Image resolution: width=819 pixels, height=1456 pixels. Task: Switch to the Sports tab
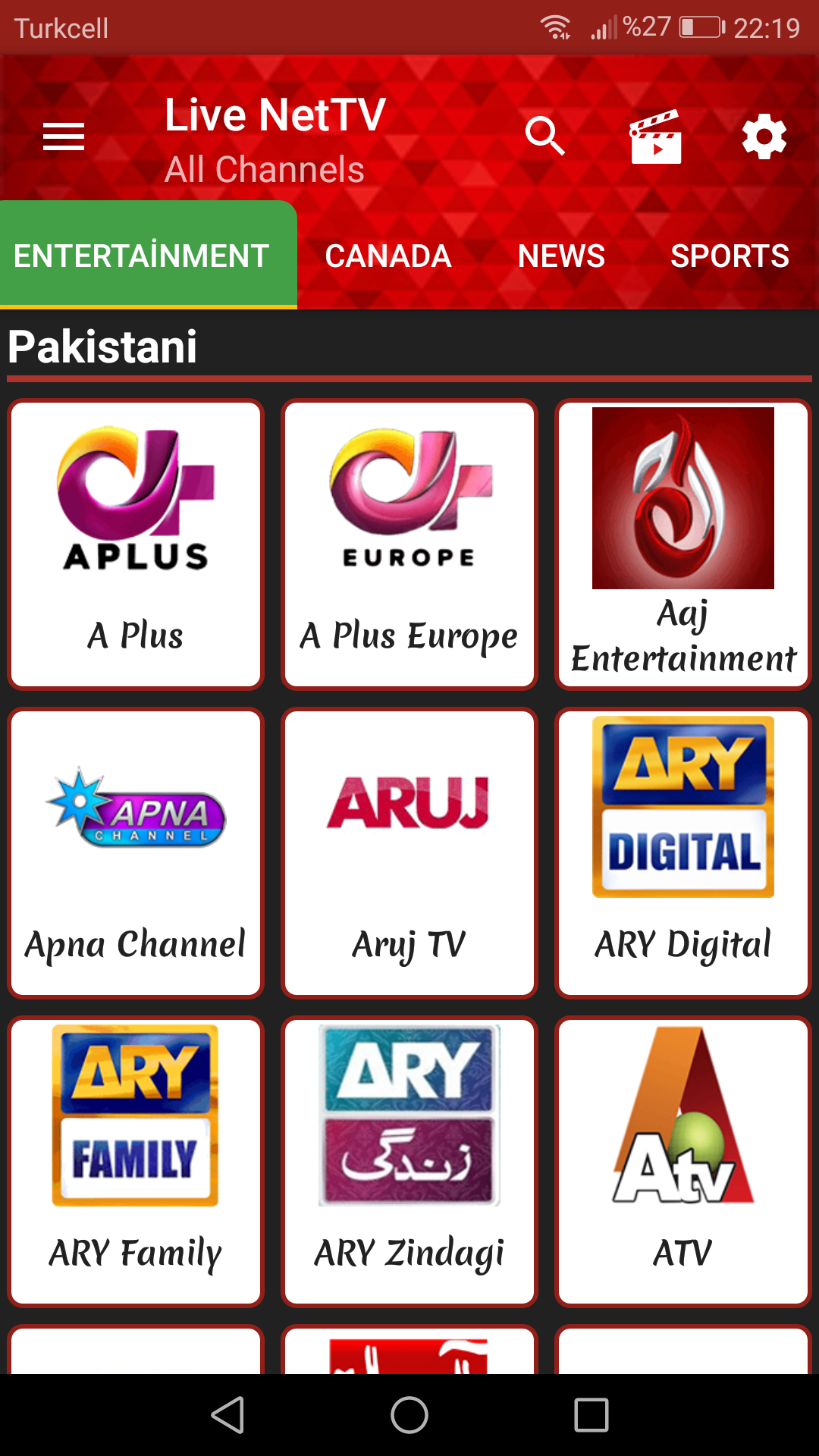[x=730, y=256]
